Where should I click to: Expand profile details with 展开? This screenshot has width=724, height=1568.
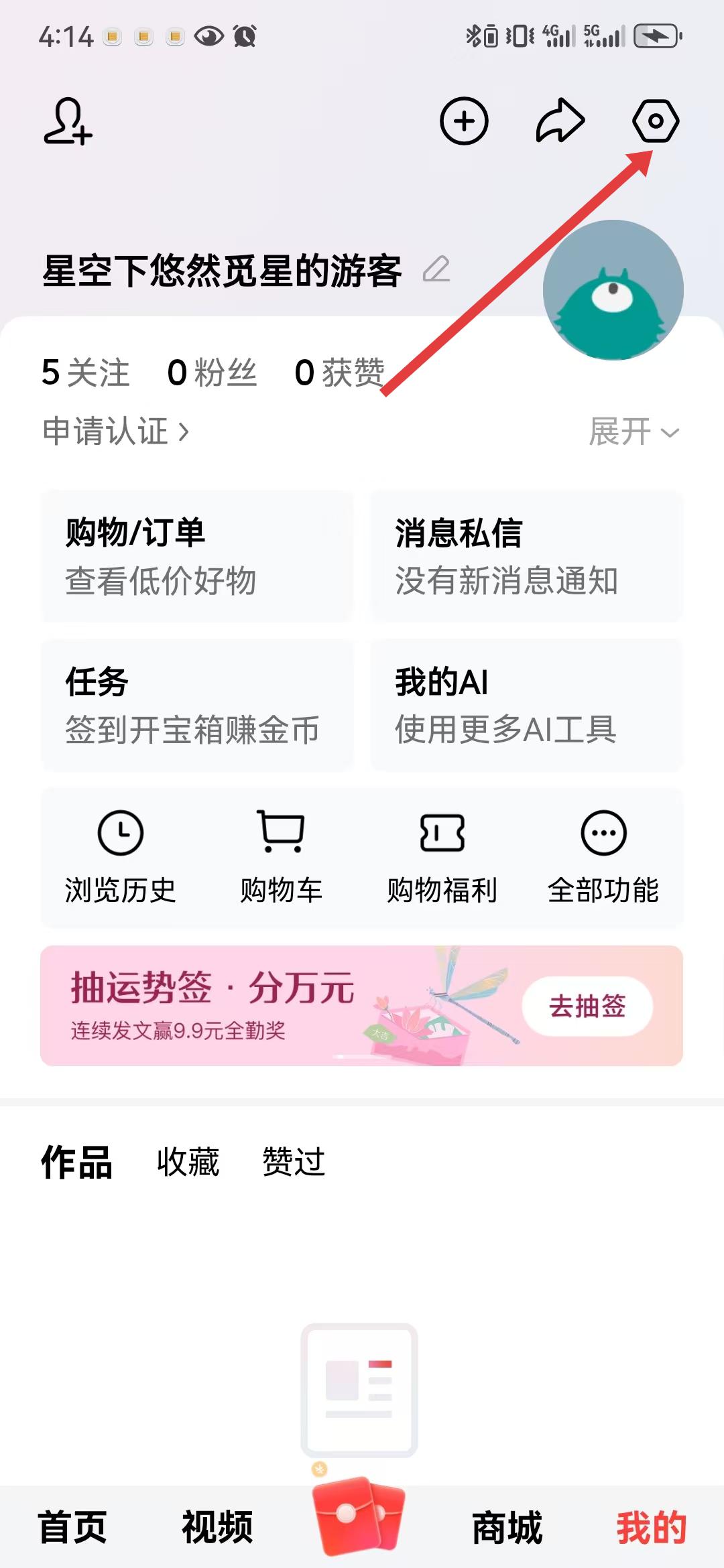pos(633,431)
